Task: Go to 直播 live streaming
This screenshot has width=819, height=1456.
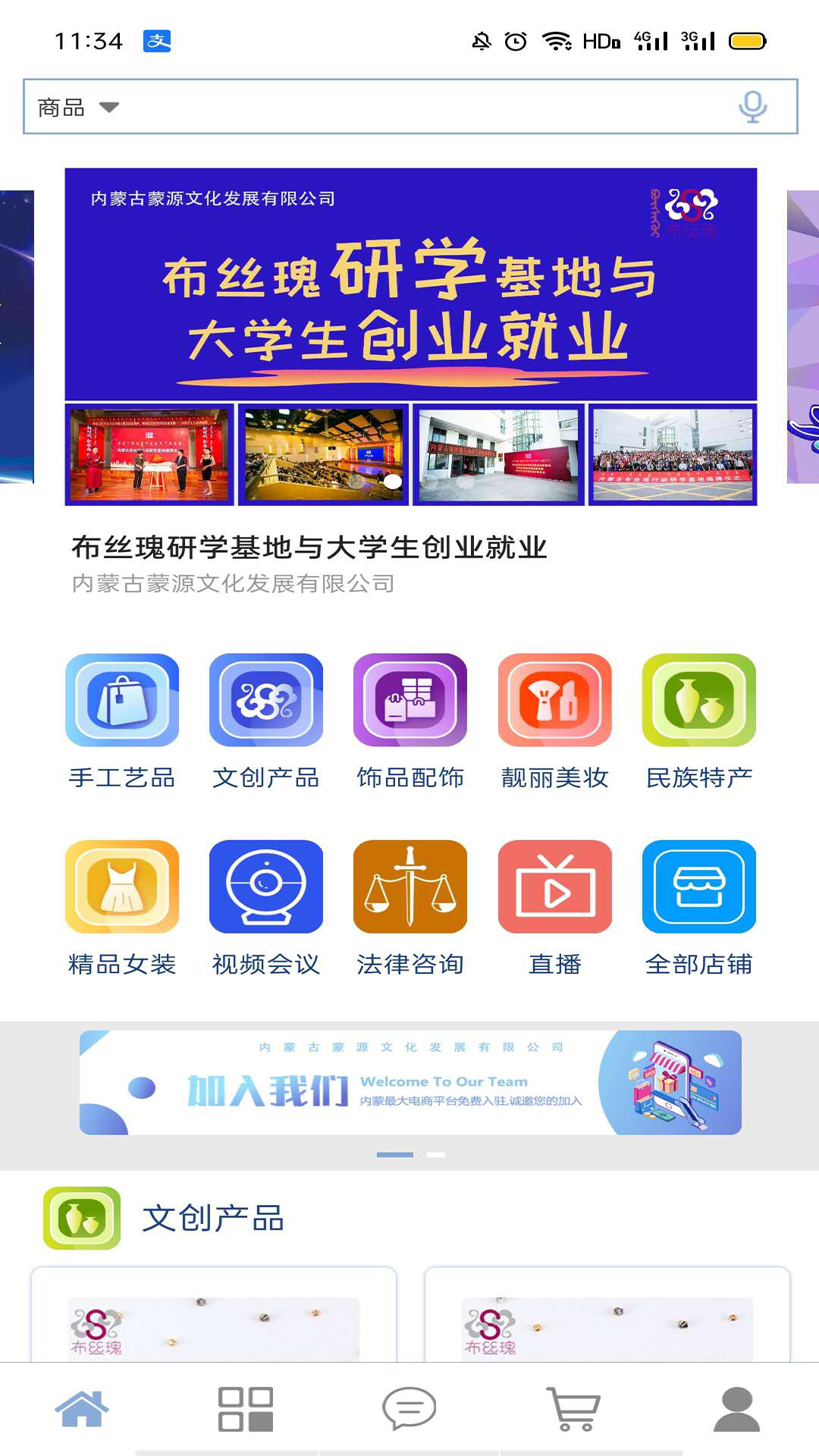Action: [554, 908]
